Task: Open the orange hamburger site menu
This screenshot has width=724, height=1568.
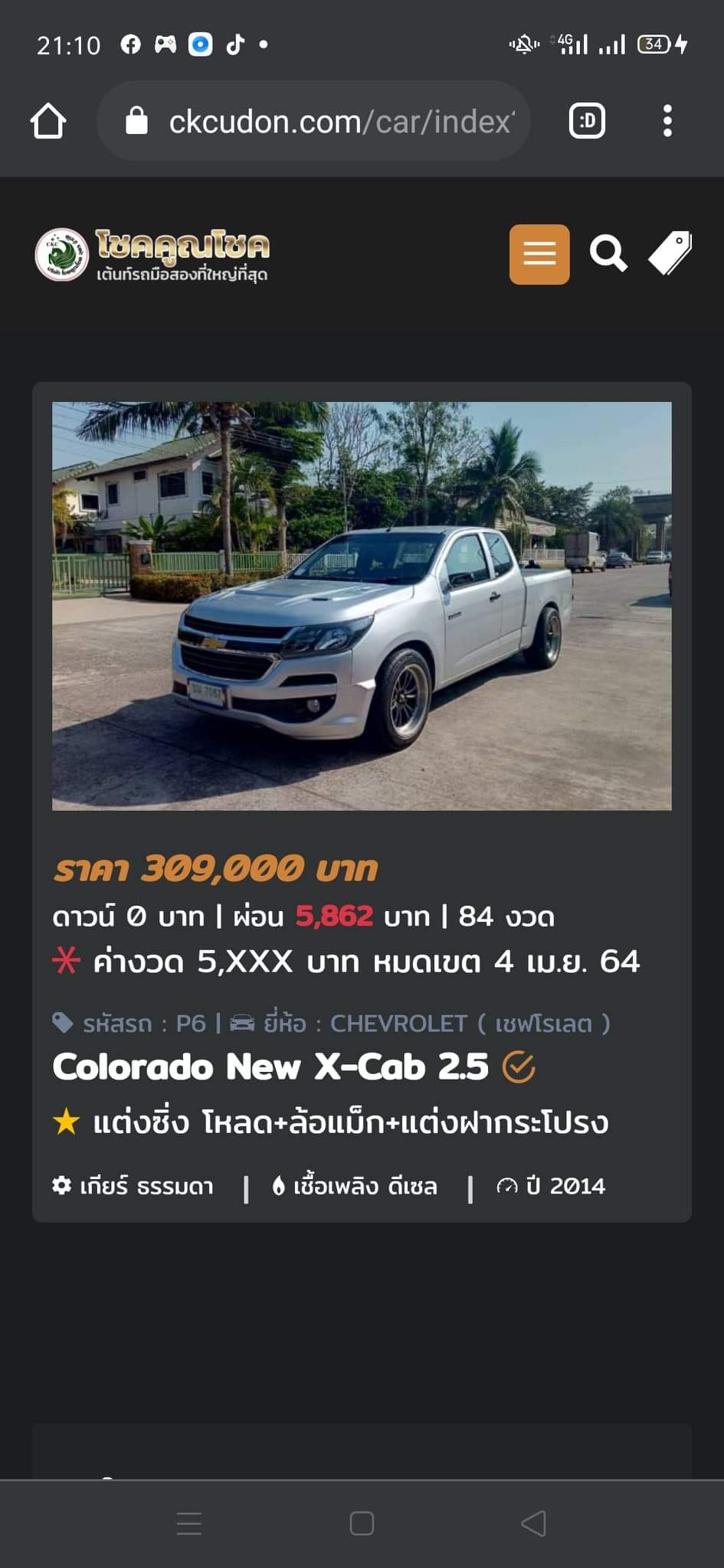Action: (539, 254)
